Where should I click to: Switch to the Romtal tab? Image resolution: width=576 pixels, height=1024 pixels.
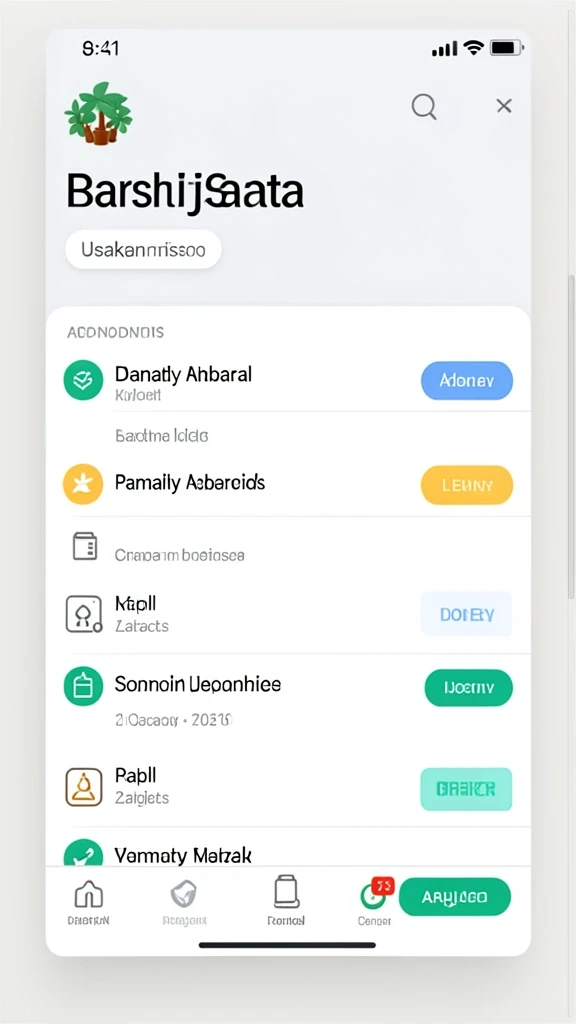(x=286, y=901)
